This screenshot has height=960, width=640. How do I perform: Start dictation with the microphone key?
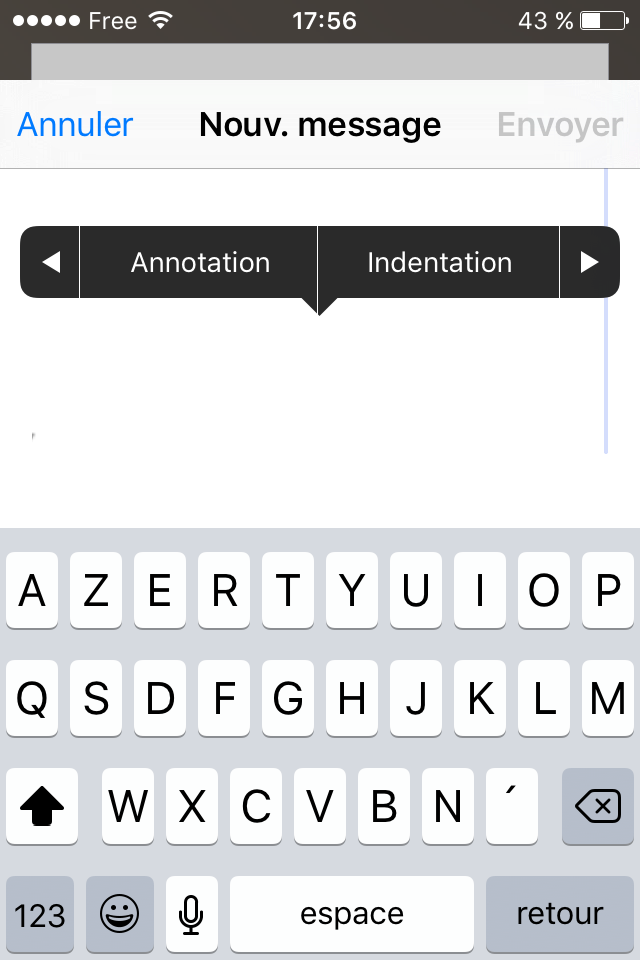192,913
